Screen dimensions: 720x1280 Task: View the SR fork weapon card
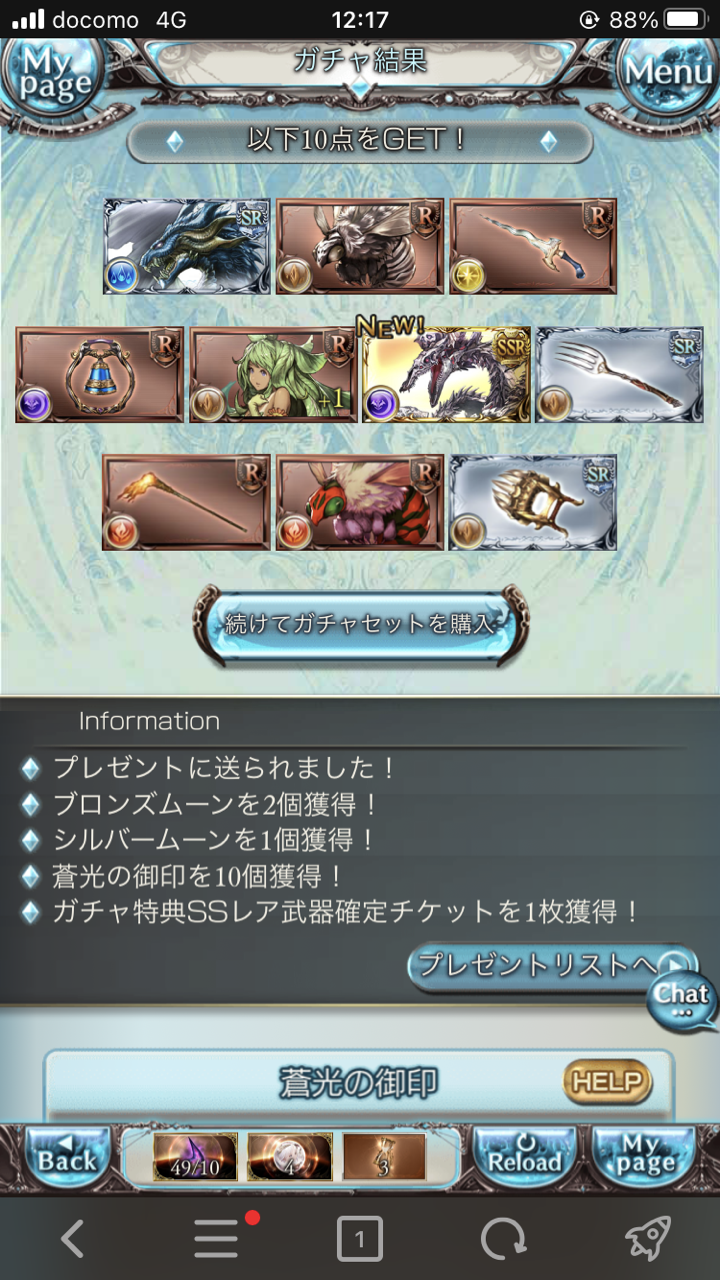619,375
